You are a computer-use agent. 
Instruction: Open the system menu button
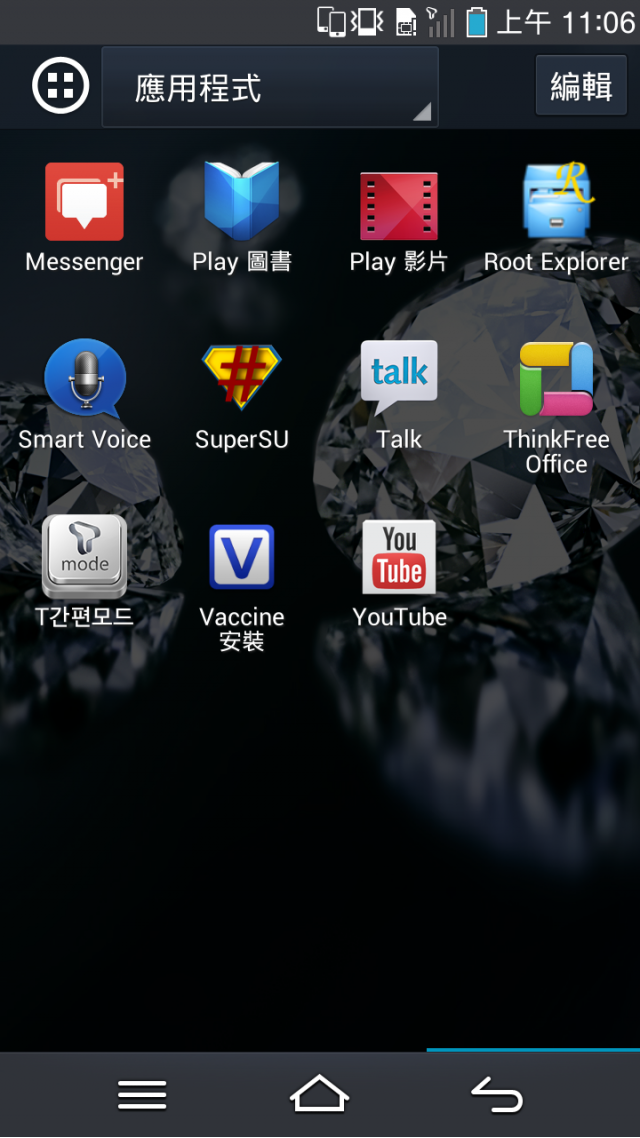(x=142, y=1096)
